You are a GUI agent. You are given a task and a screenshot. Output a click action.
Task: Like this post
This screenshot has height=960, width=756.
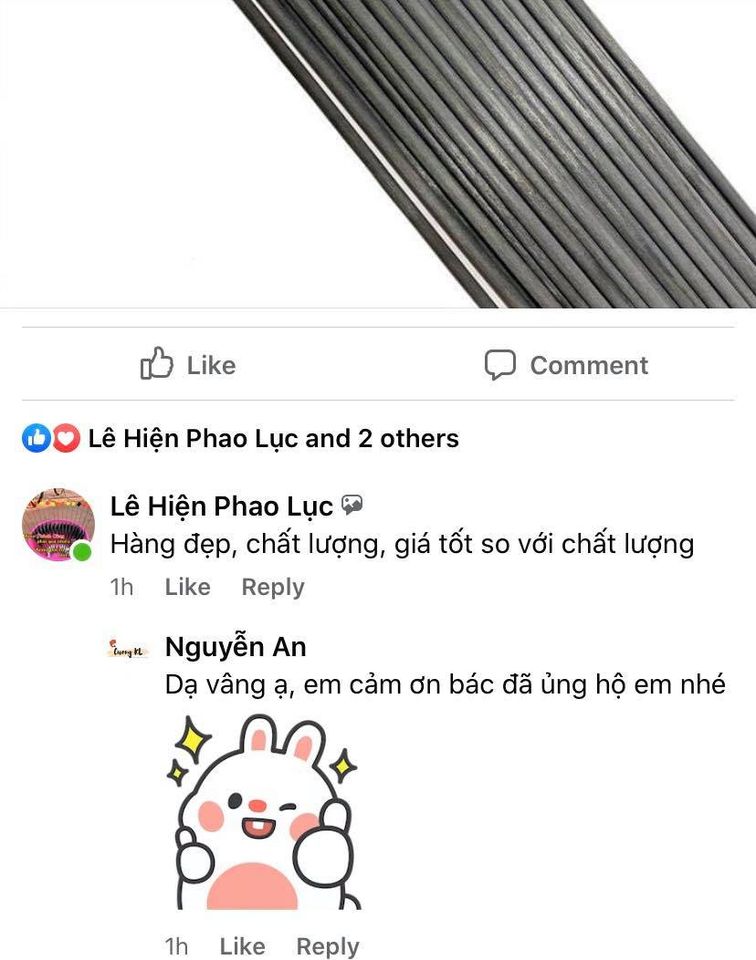[x=188, y=365]
